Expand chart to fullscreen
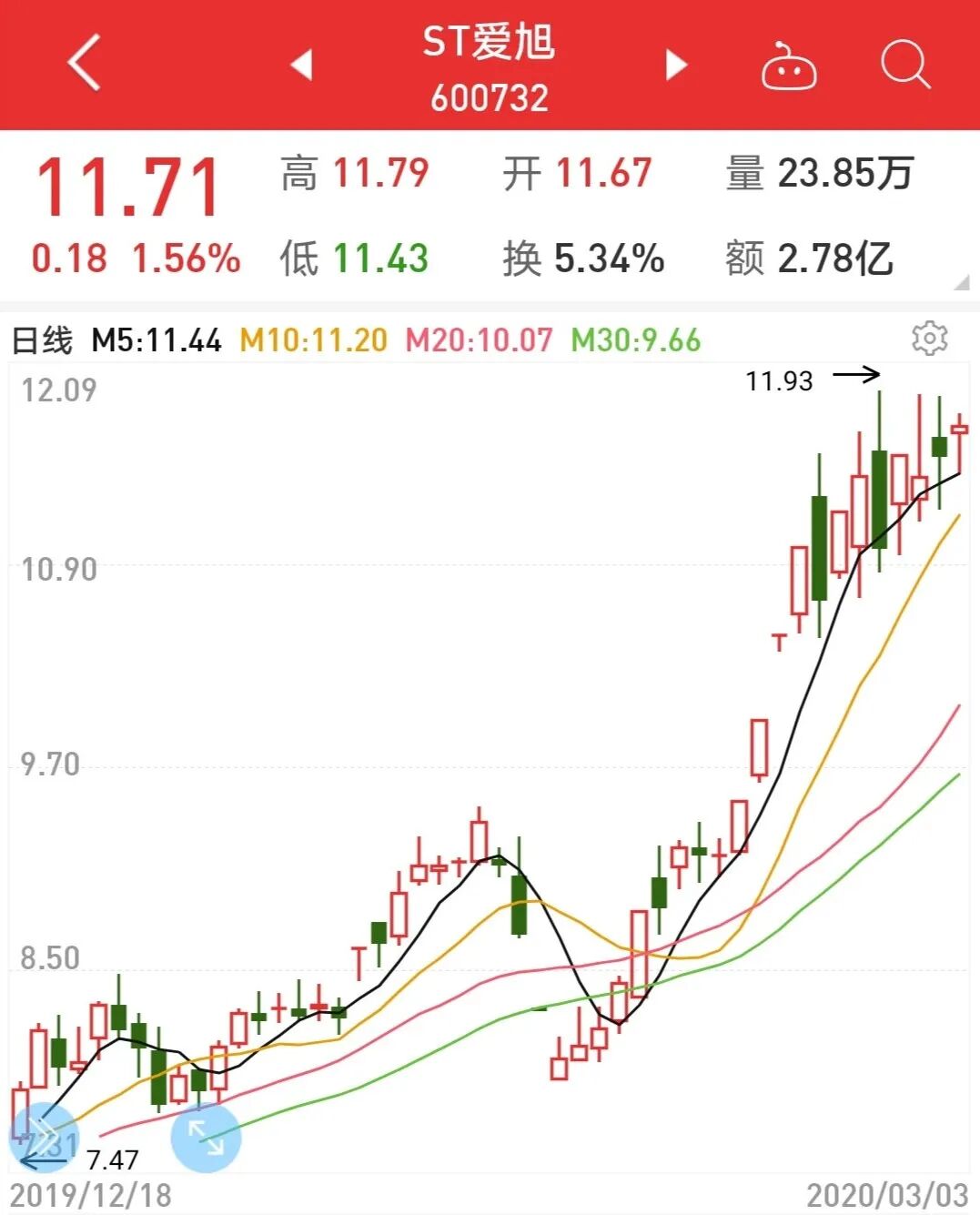The height and width of the screenshot is (1215, 980). pos(206,1137)
